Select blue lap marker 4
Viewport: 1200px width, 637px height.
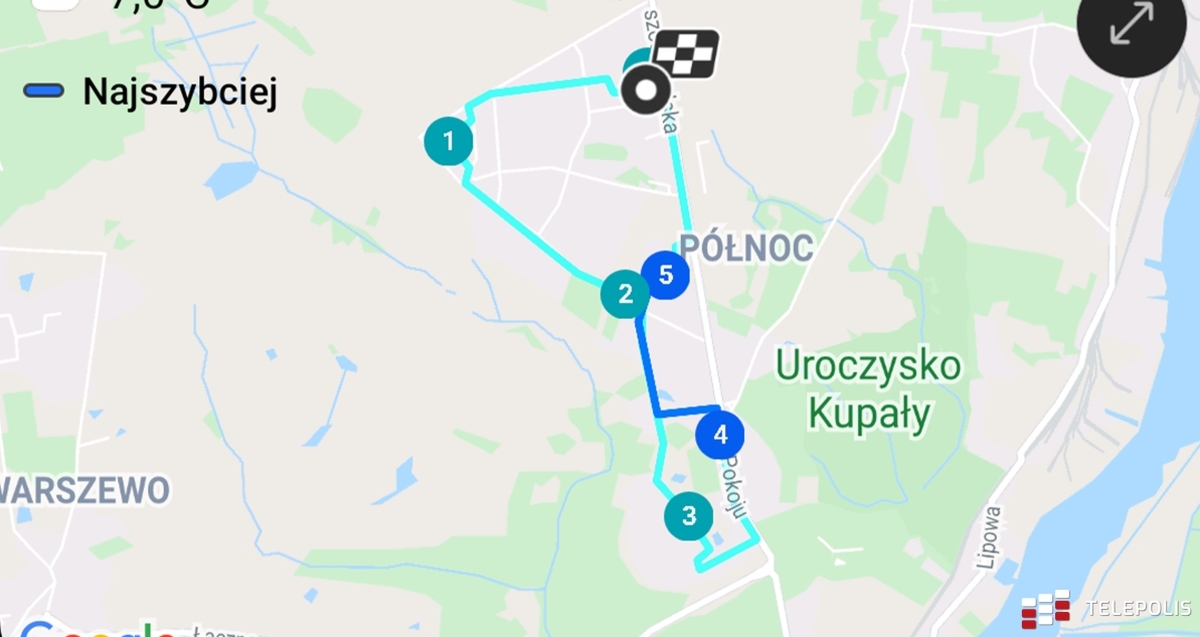click(720, 434)
